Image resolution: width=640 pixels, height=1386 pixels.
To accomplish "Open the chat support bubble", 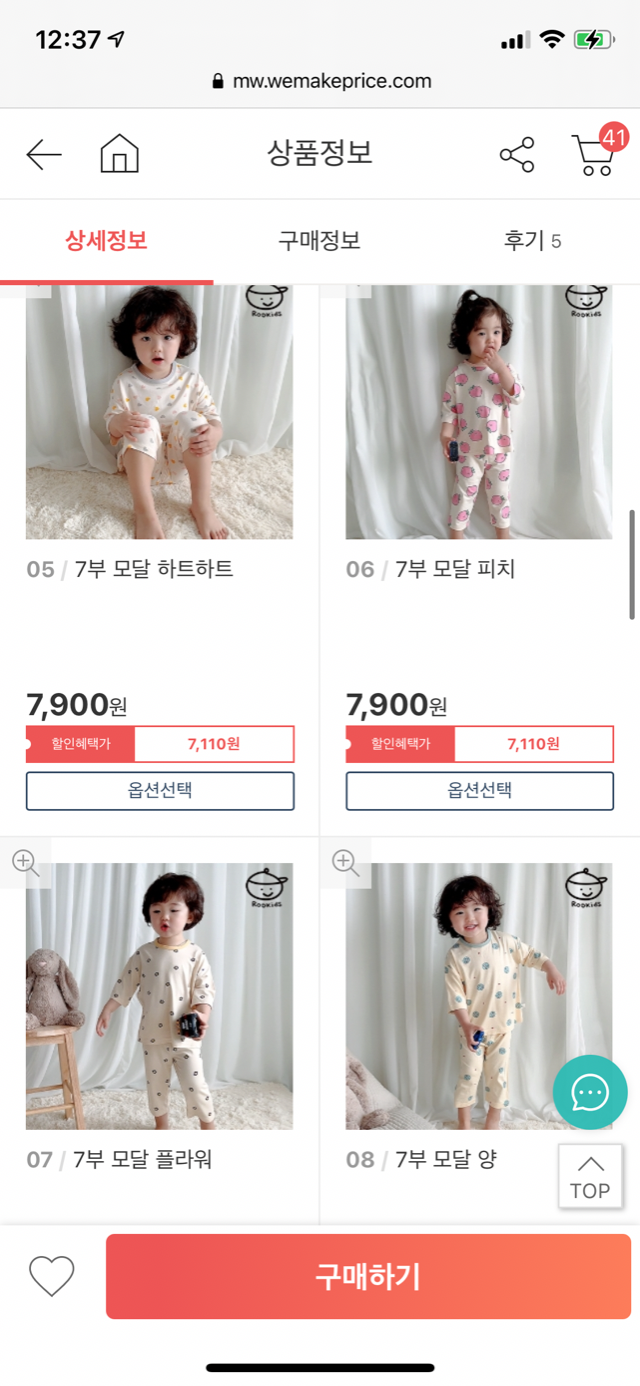I will coord(590,1092).
